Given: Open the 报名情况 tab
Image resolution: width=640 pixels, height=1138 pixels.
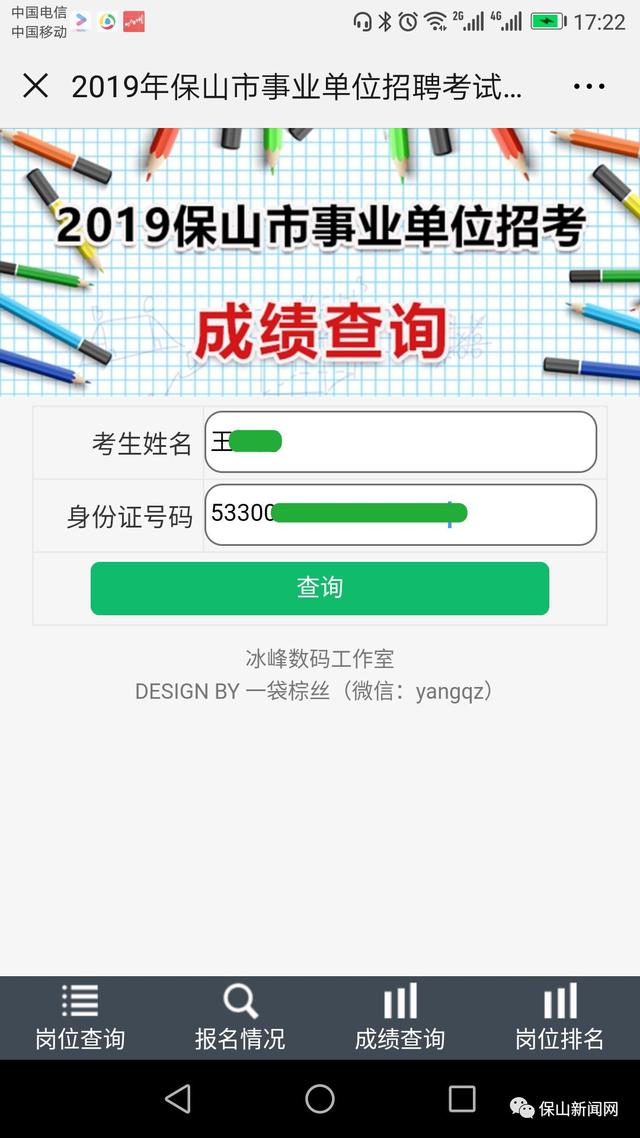Looking at the screenshot, I should [x=240, y=1017].
